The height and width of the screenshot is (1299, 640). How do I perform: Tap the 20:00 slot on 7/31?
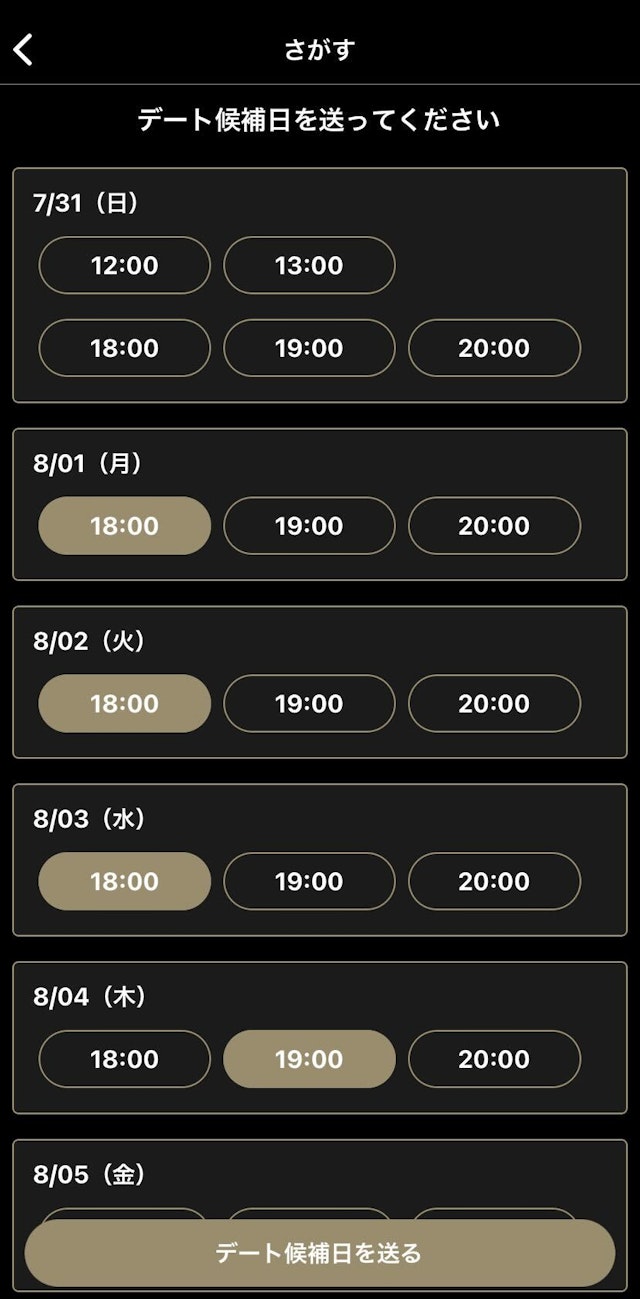click(494, 348)
